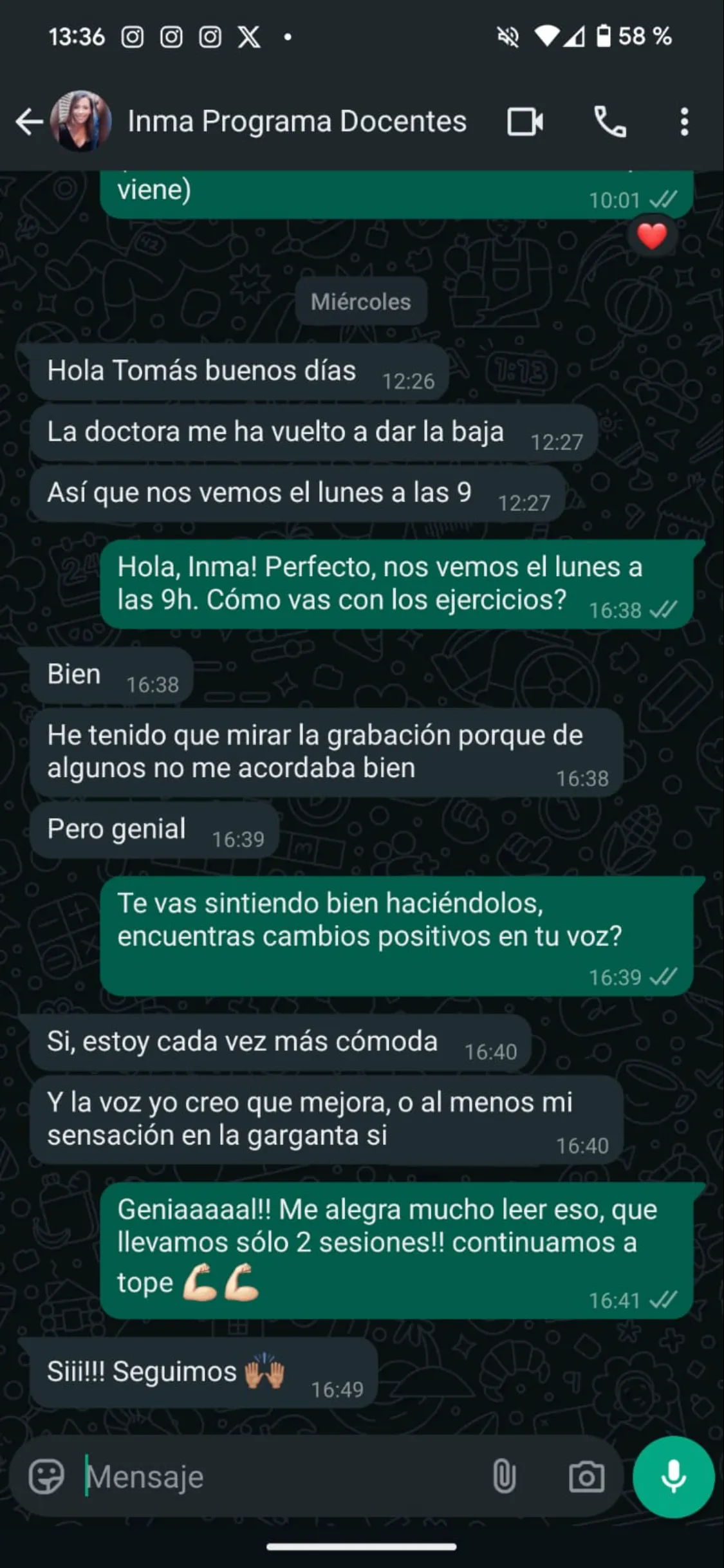Focus the Mensaje text field

(x=277, y=1476)
